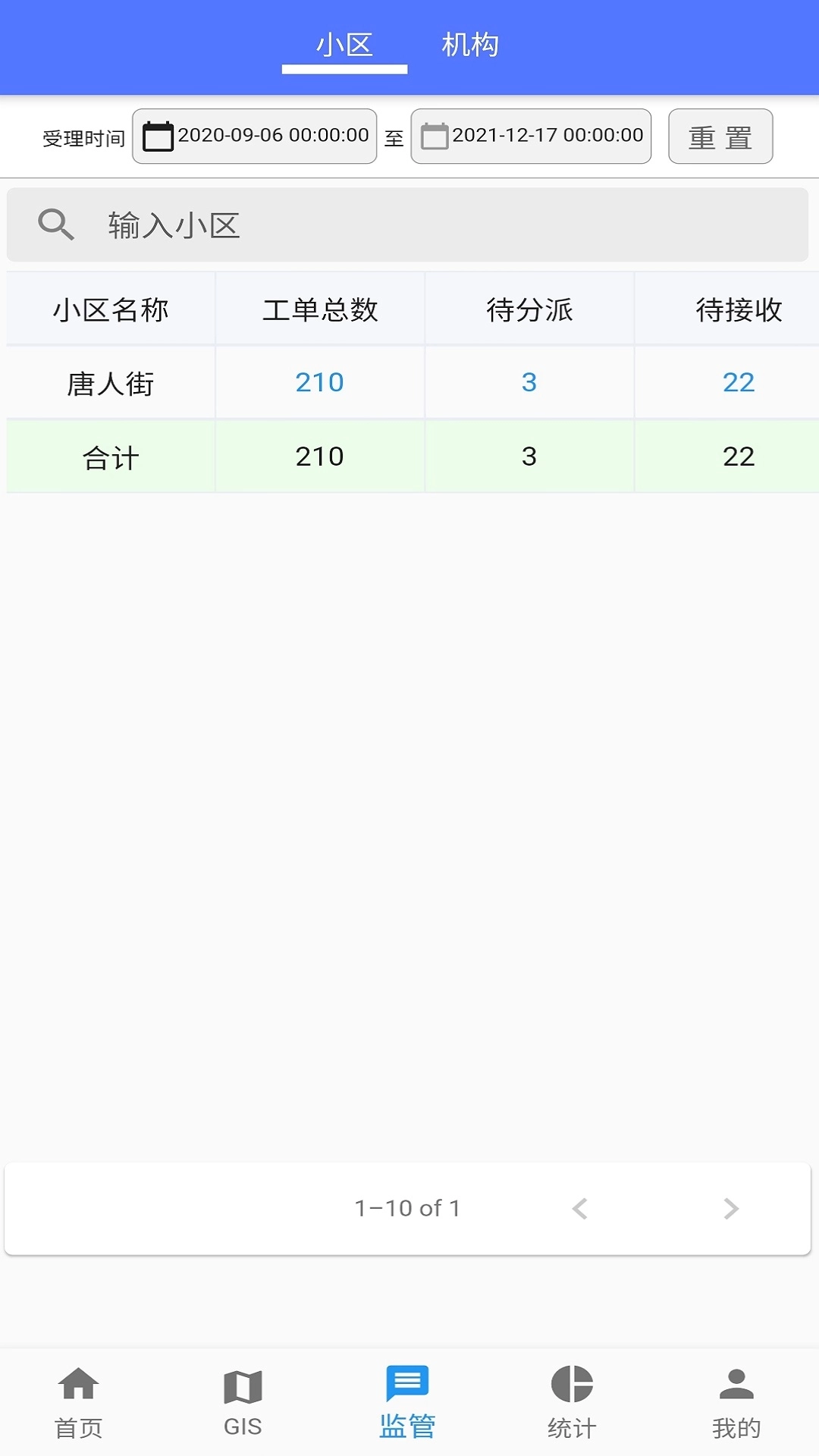
Task: Go to next page with right arrow
Action: 731,1209
